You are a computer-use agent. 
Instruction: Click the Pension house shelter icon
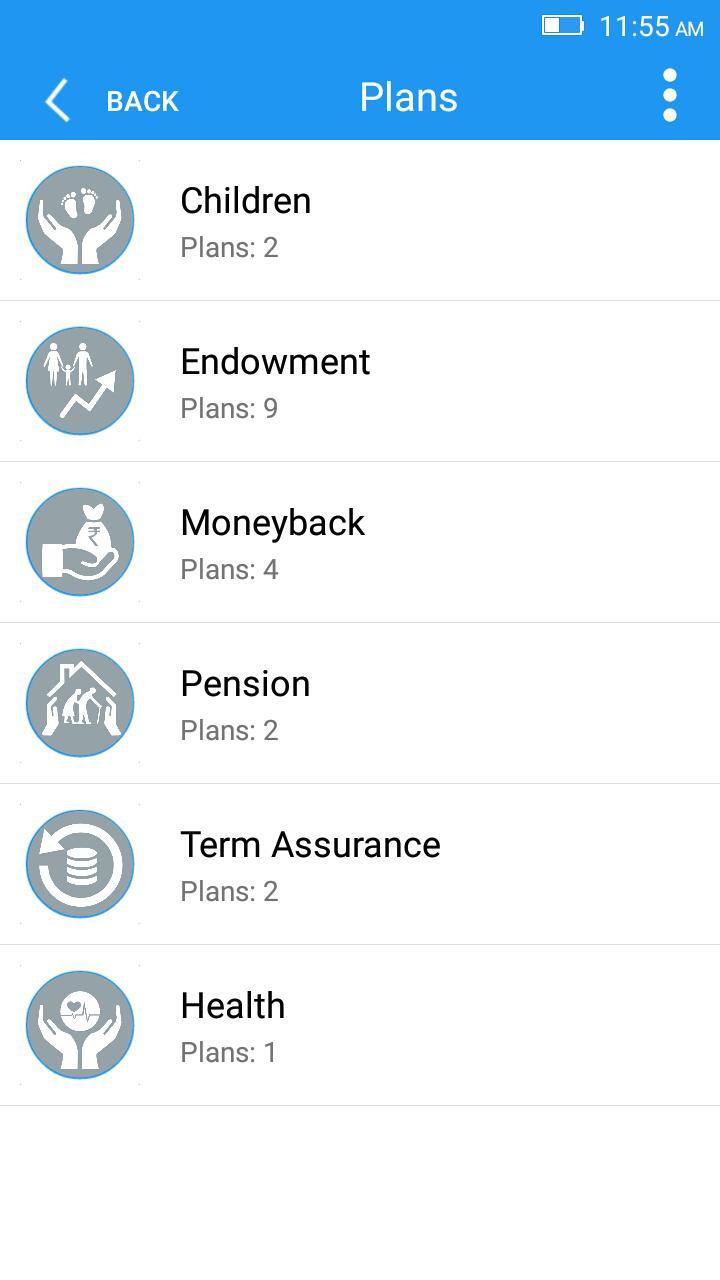80,702
